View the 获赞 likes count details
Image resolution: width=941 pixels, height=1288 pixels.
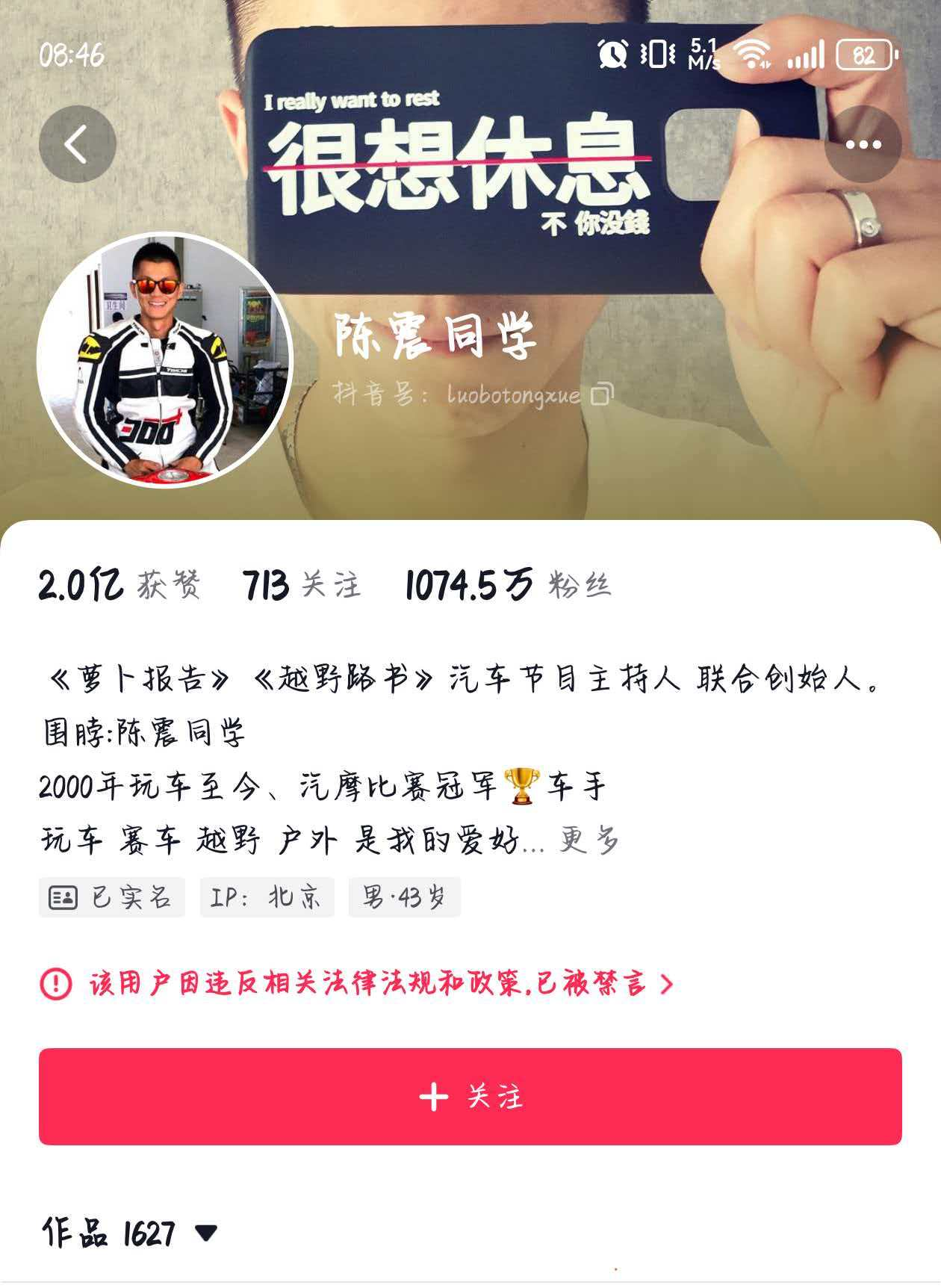coord(119,585)
